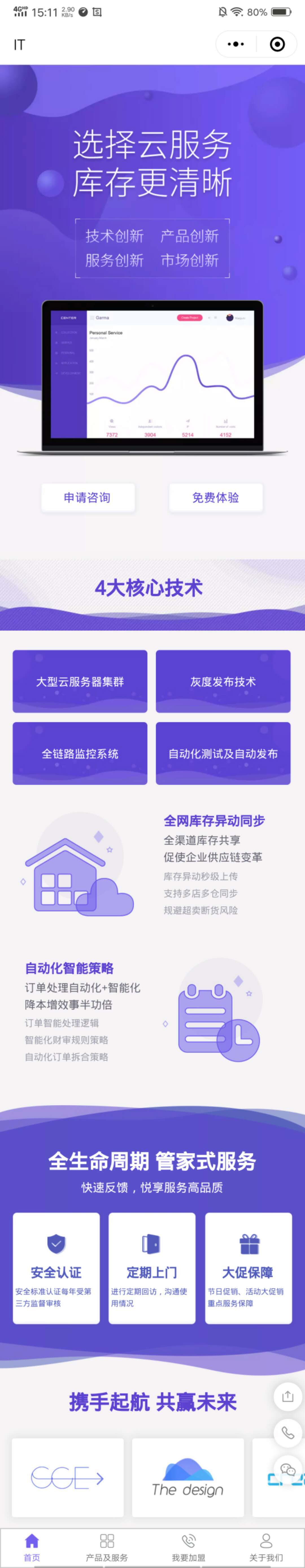Open the 自动化测试及自动发布 card
305x1568 pixels.
(223, 753)
